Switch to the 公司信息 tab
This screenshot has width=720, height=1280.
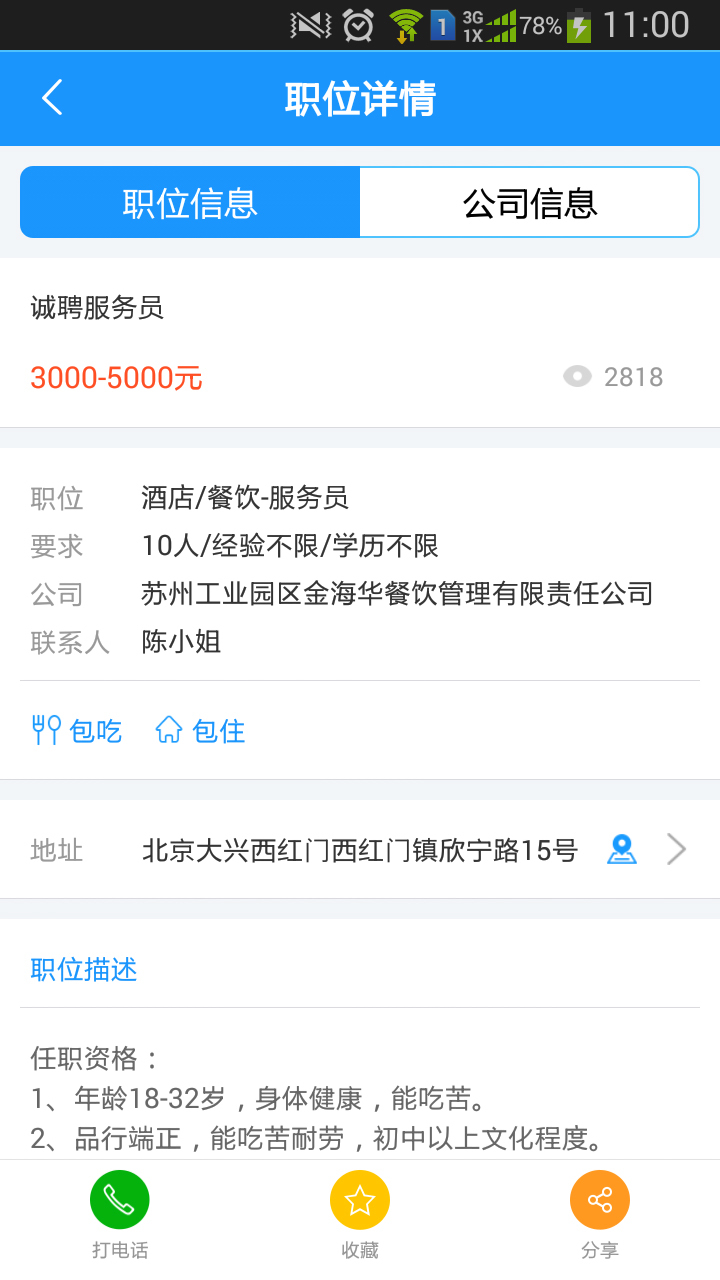529,203
